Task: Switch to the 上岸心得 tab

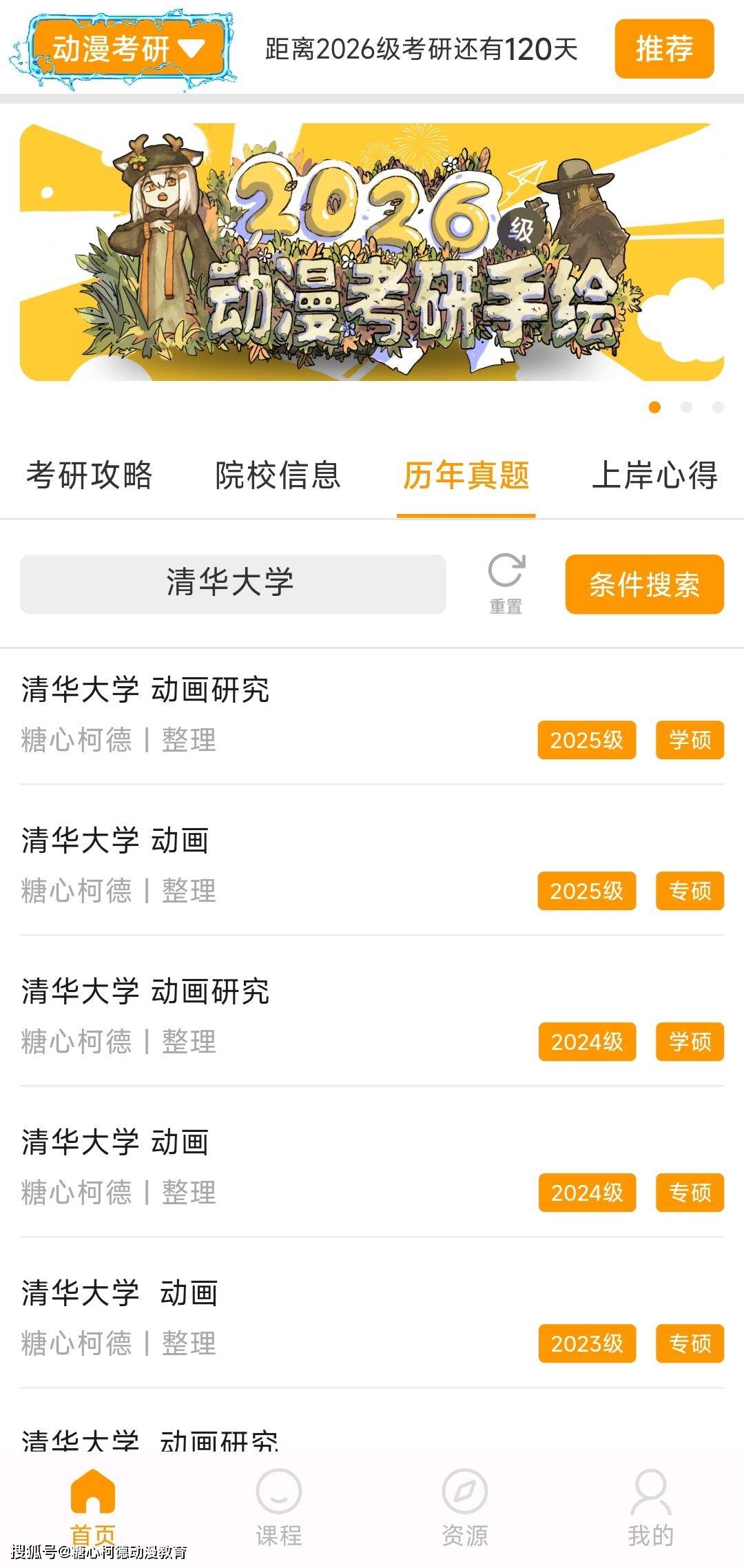Action: point(655,475)
